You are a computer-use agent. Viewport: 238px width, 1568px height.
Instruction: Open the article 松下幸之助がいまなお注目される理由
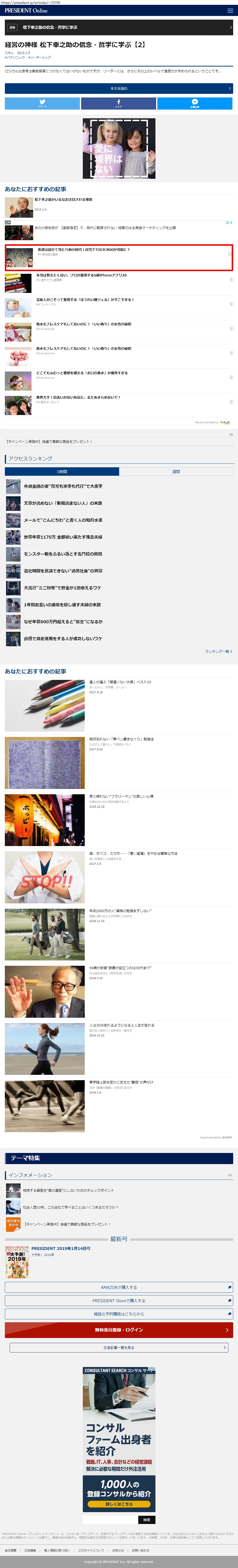click(x=63, y=200)
